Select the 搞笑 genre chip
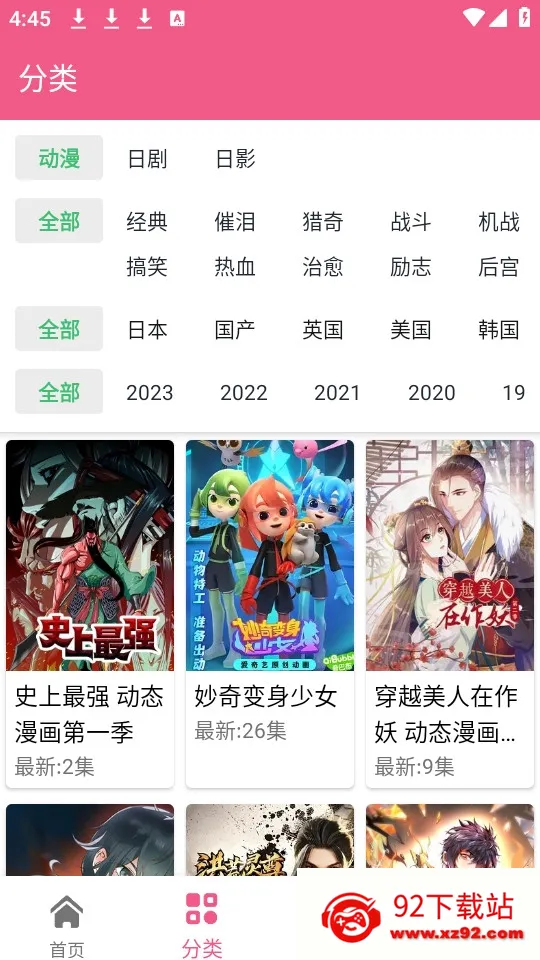 (x=147, y=267)
